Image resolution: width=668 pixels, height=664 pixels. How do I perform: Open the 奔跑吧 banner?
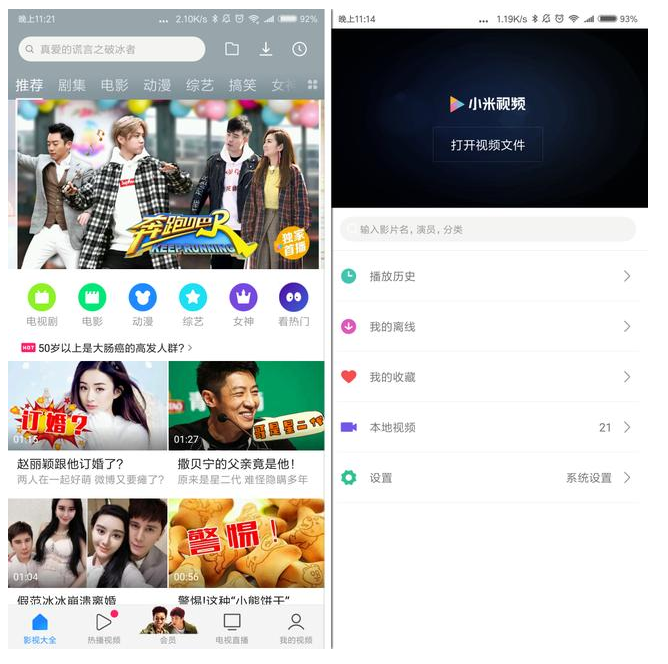[167, 185]
